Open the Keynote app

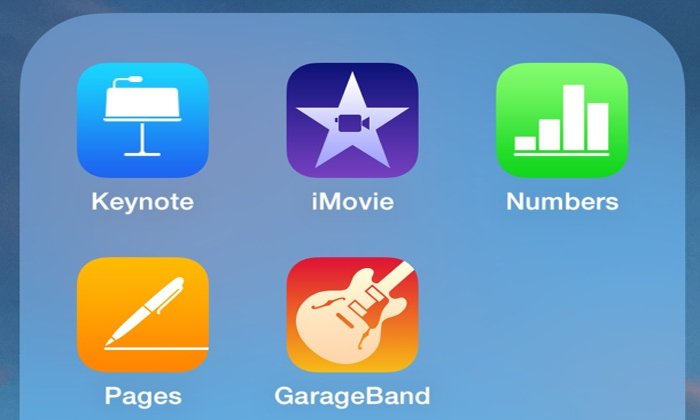[142, 120]
